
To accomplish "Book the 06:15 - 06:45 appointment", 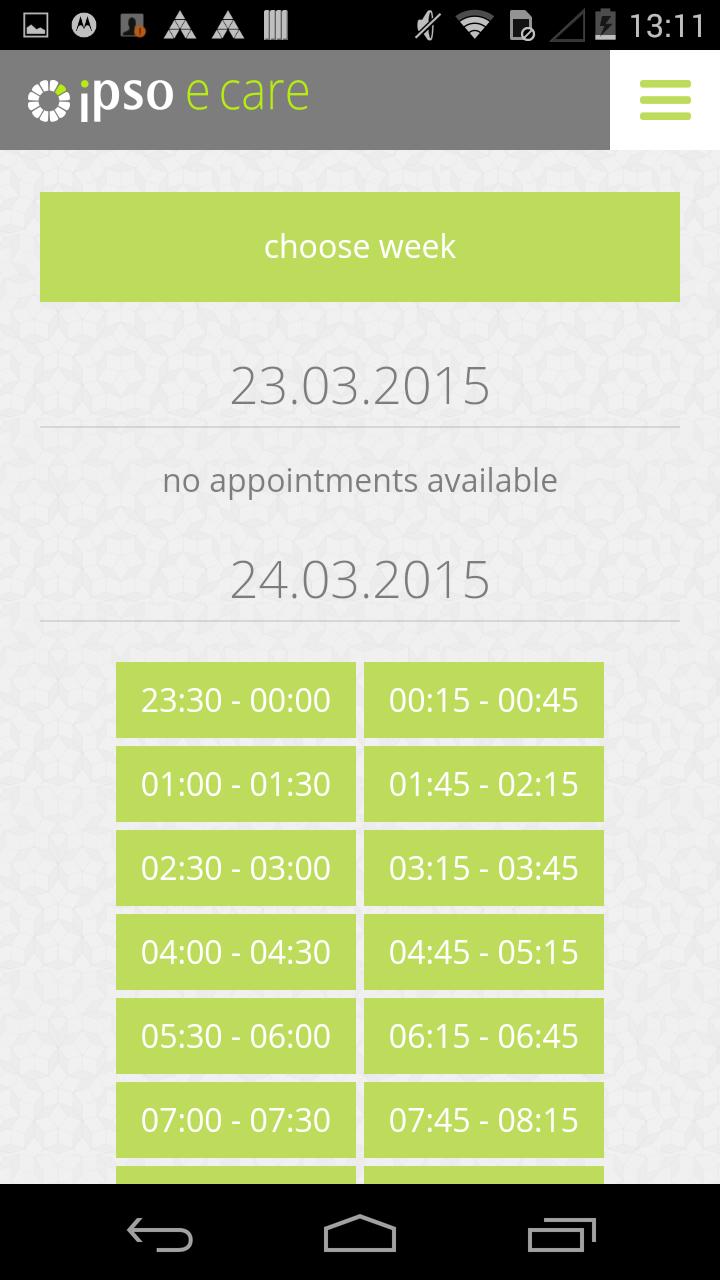I will coord(484,1036).
